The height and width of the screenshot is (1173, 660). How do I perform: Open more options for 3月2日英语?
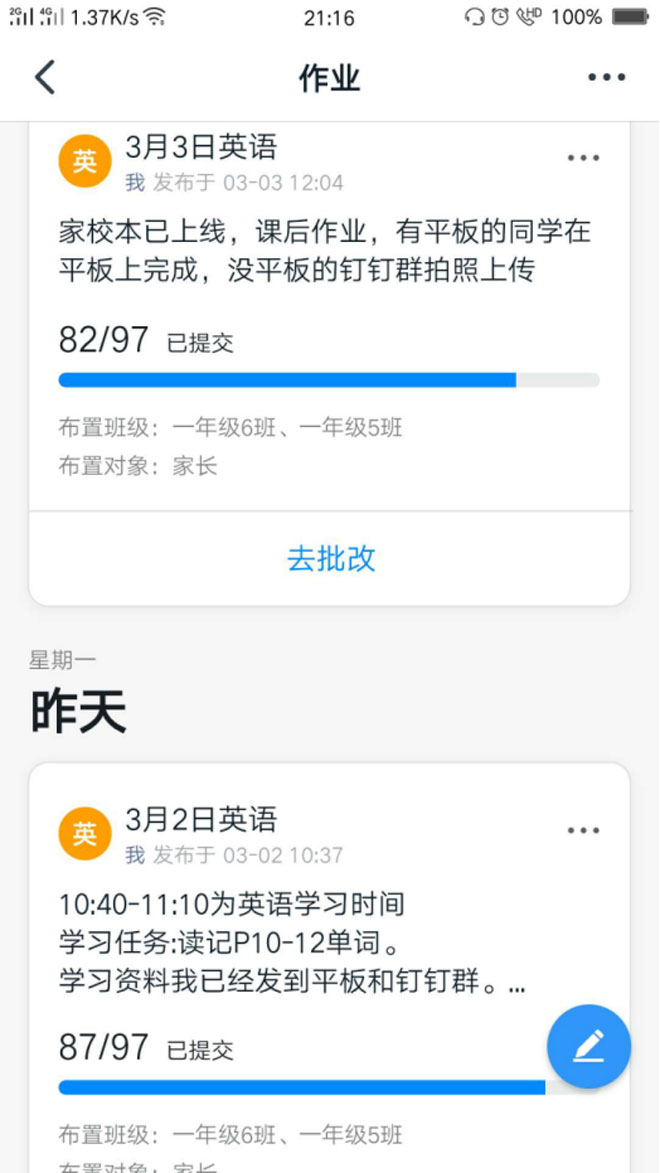[584, 830]
